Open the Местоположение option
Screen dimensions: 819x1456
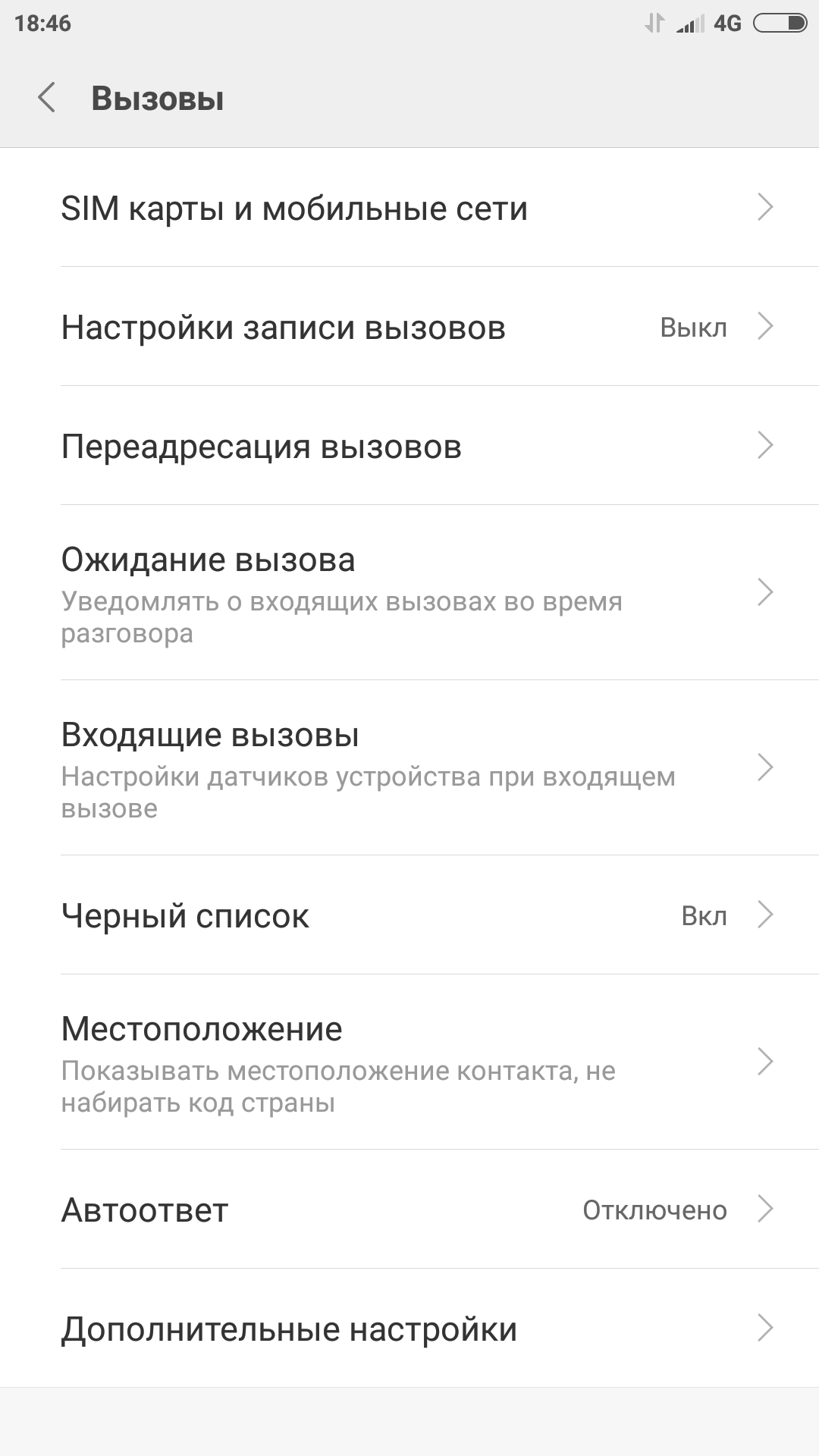(x=409, y=1062)
